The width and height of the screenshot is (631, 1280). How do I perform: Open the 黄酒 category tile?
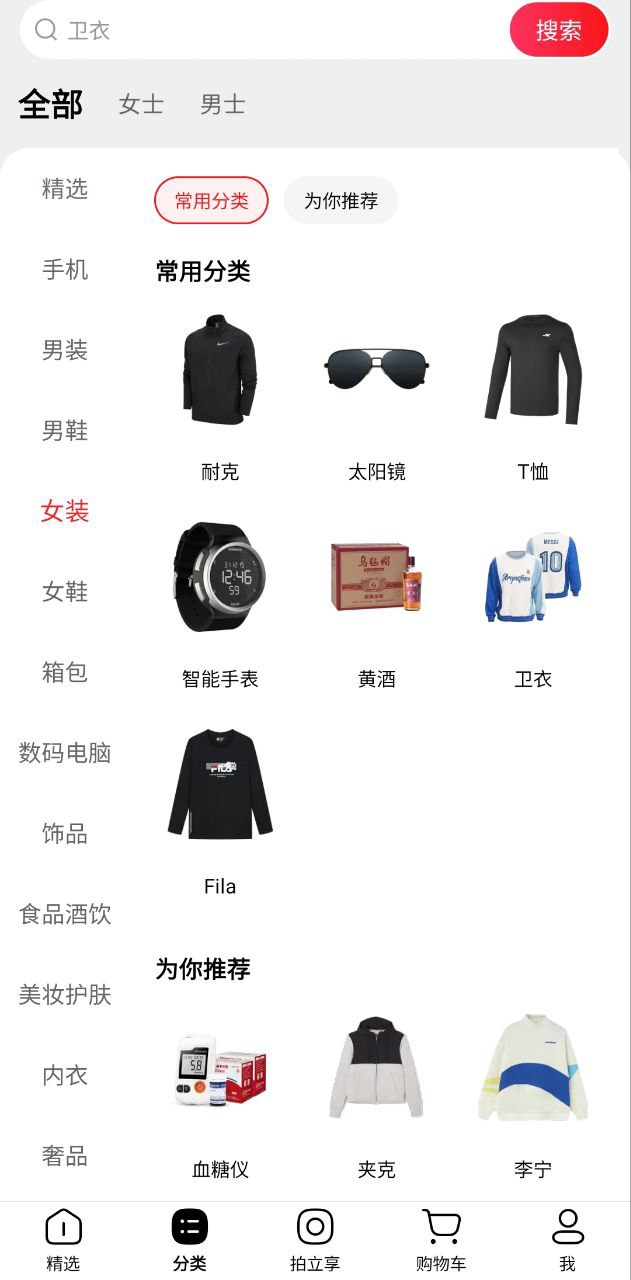pyautogui.click(x=376, y=602)
